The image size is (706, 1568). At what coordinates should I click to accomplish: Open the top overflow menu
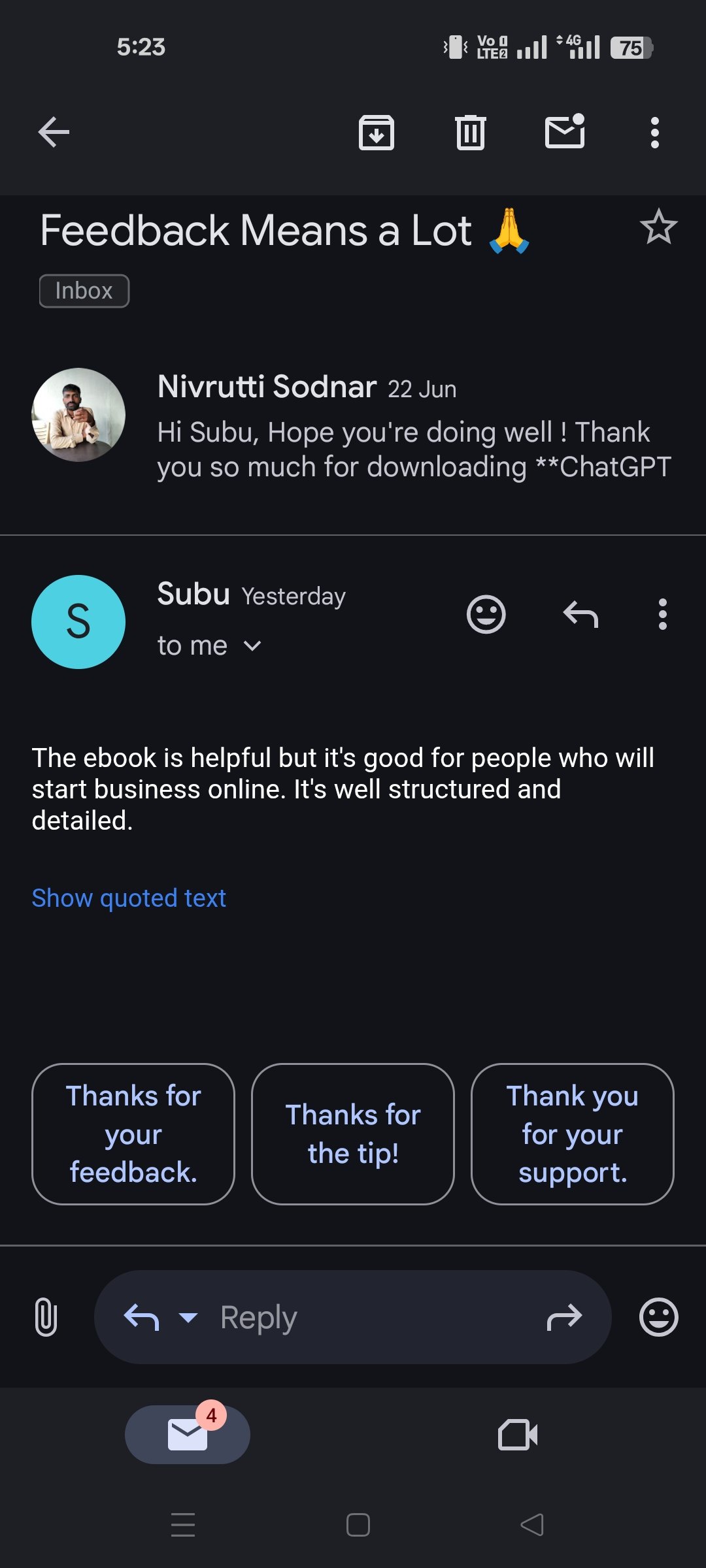coord(654,133)
